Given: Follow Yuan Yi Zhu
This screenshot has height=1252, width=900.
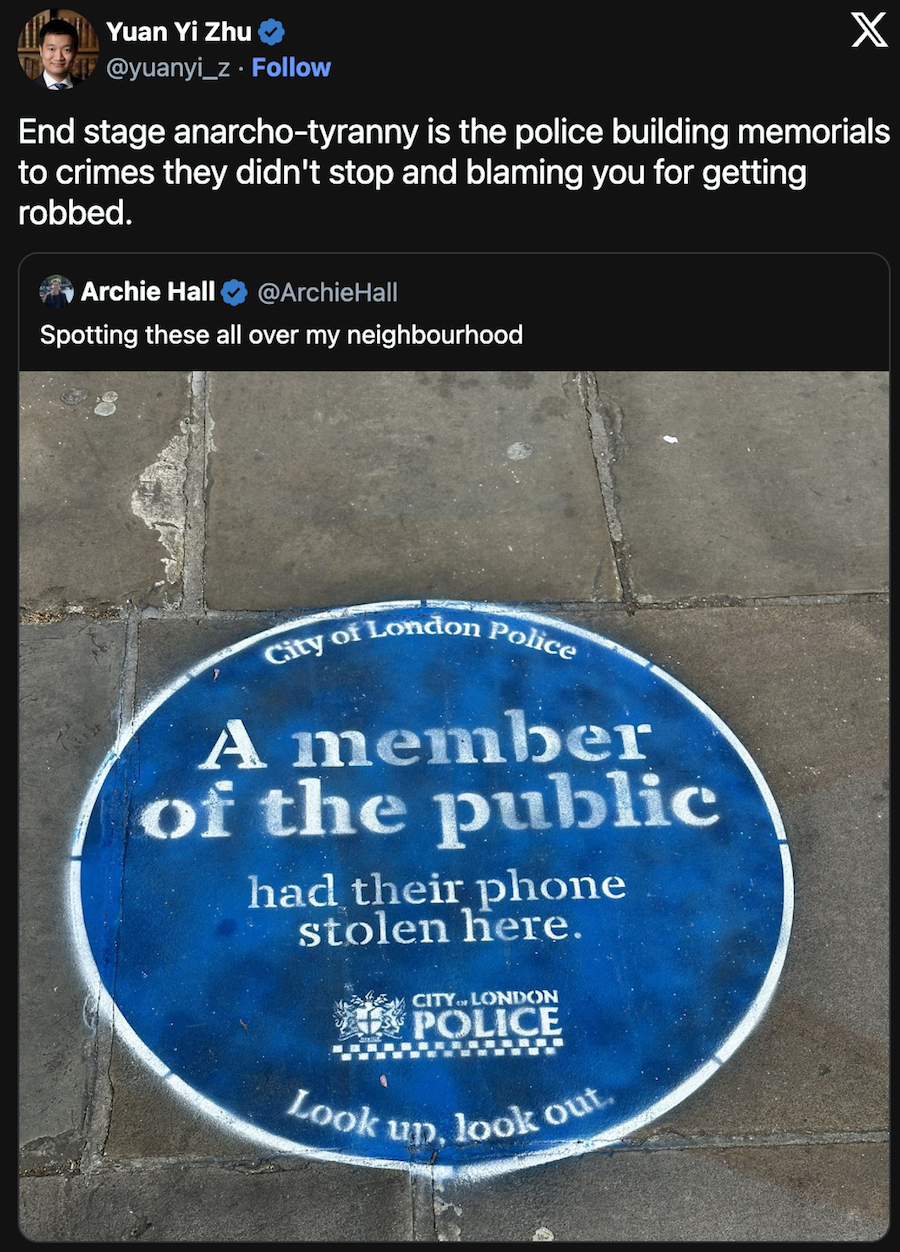Looking at the screenshot, I should click(291, 68).
